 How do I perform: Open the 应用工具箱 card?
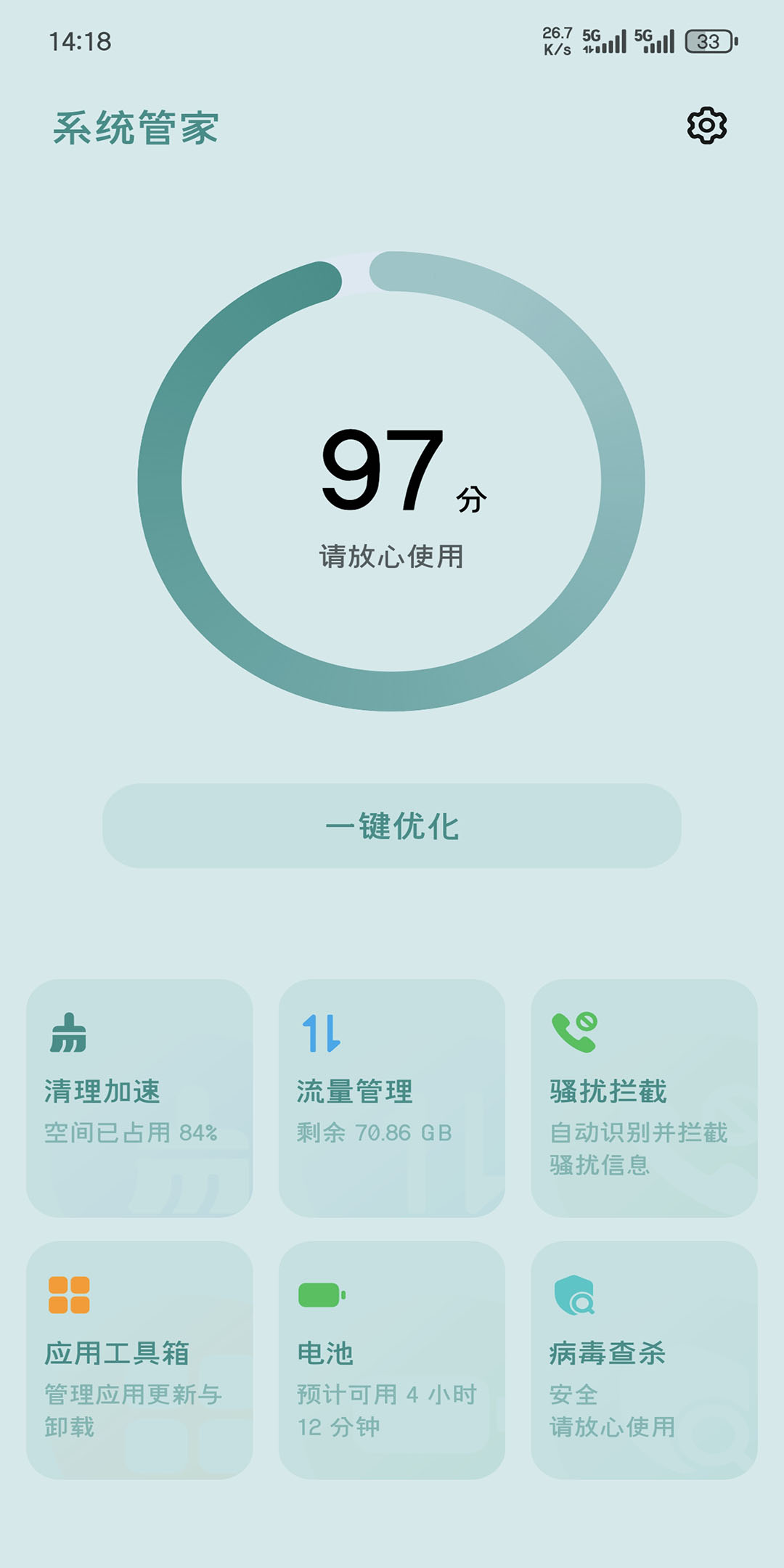pos(139,1359)
